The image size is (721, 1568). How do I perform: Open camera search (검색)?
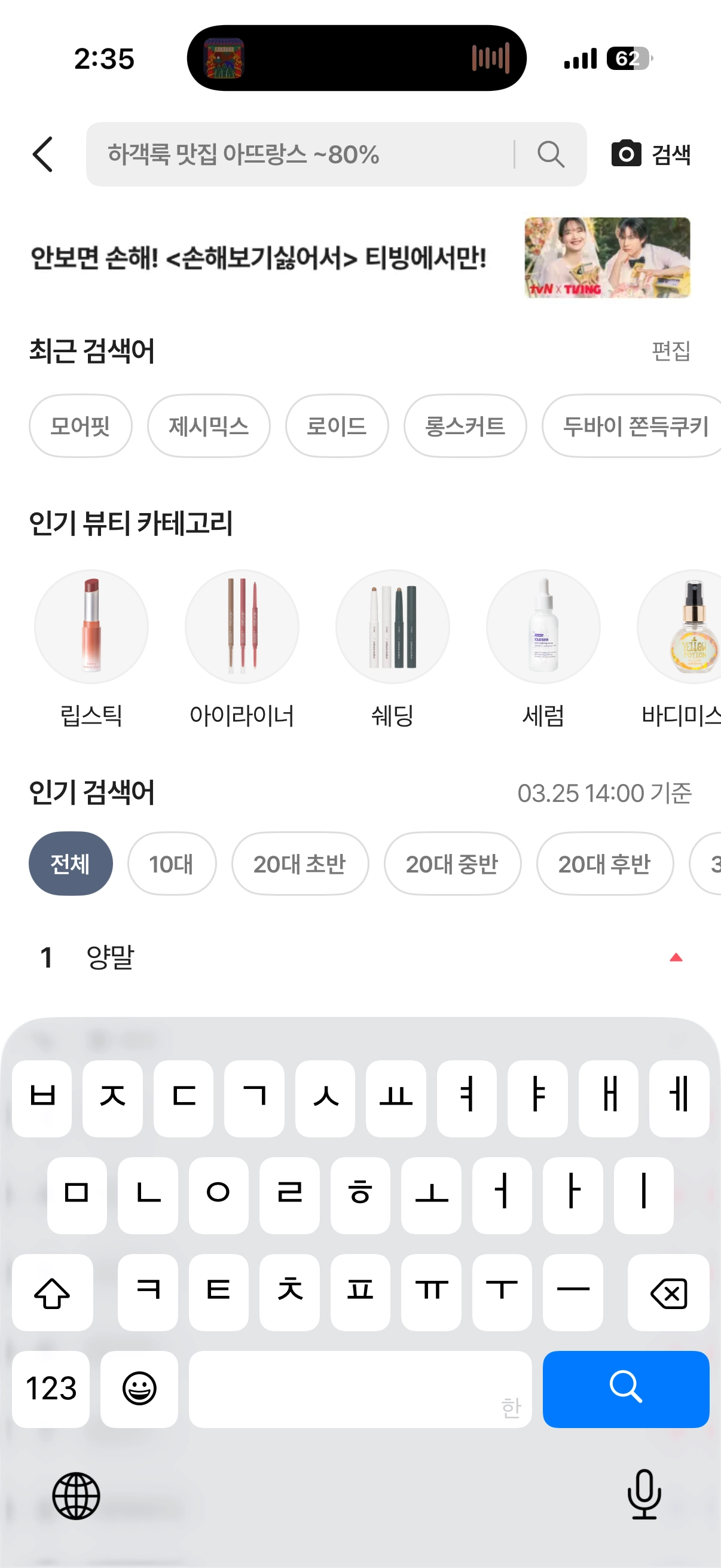(650, 155)
